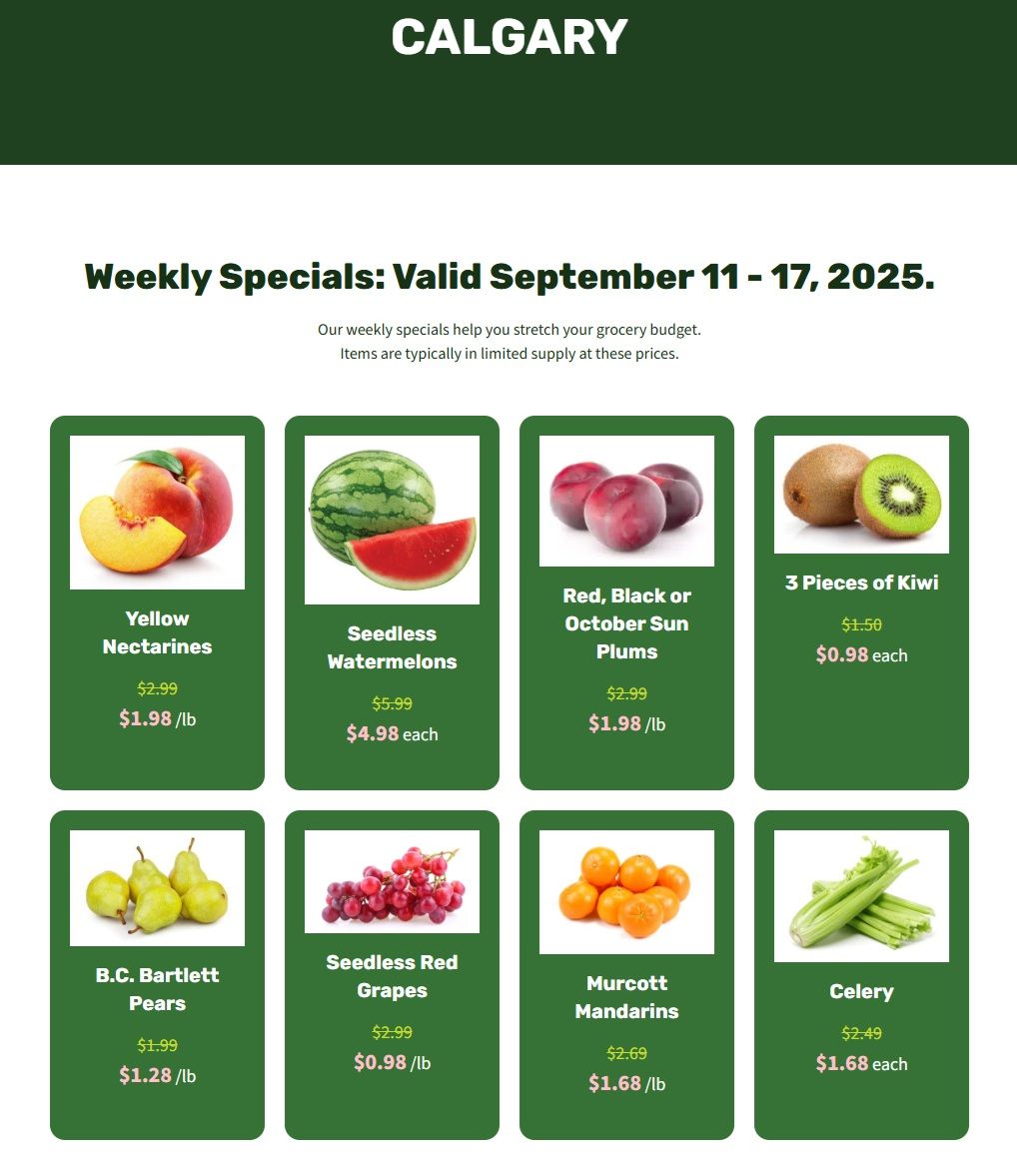Select the Red, Black or October Sun Plums card
The height and width of the screenshot is (1176, 1017).
coord(626,602)
